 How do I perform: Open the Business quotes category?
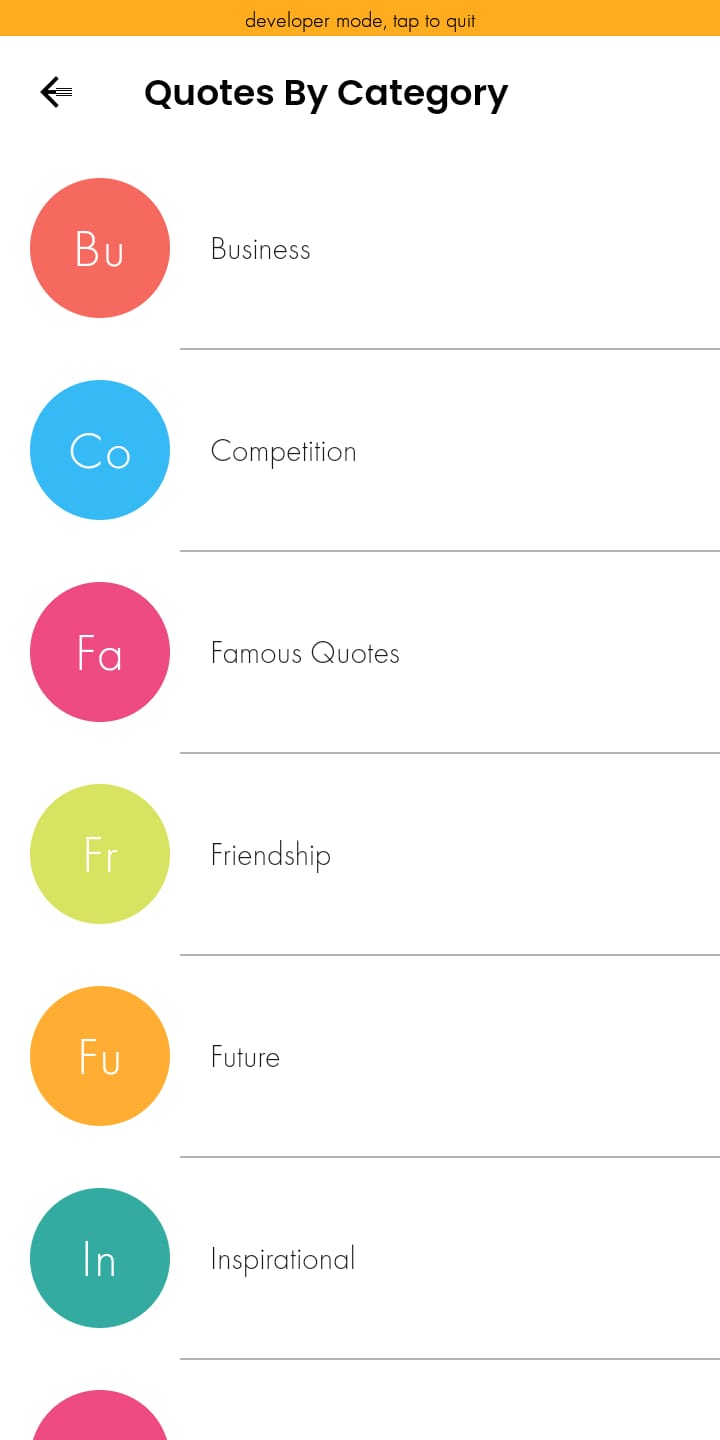(260, 249)
